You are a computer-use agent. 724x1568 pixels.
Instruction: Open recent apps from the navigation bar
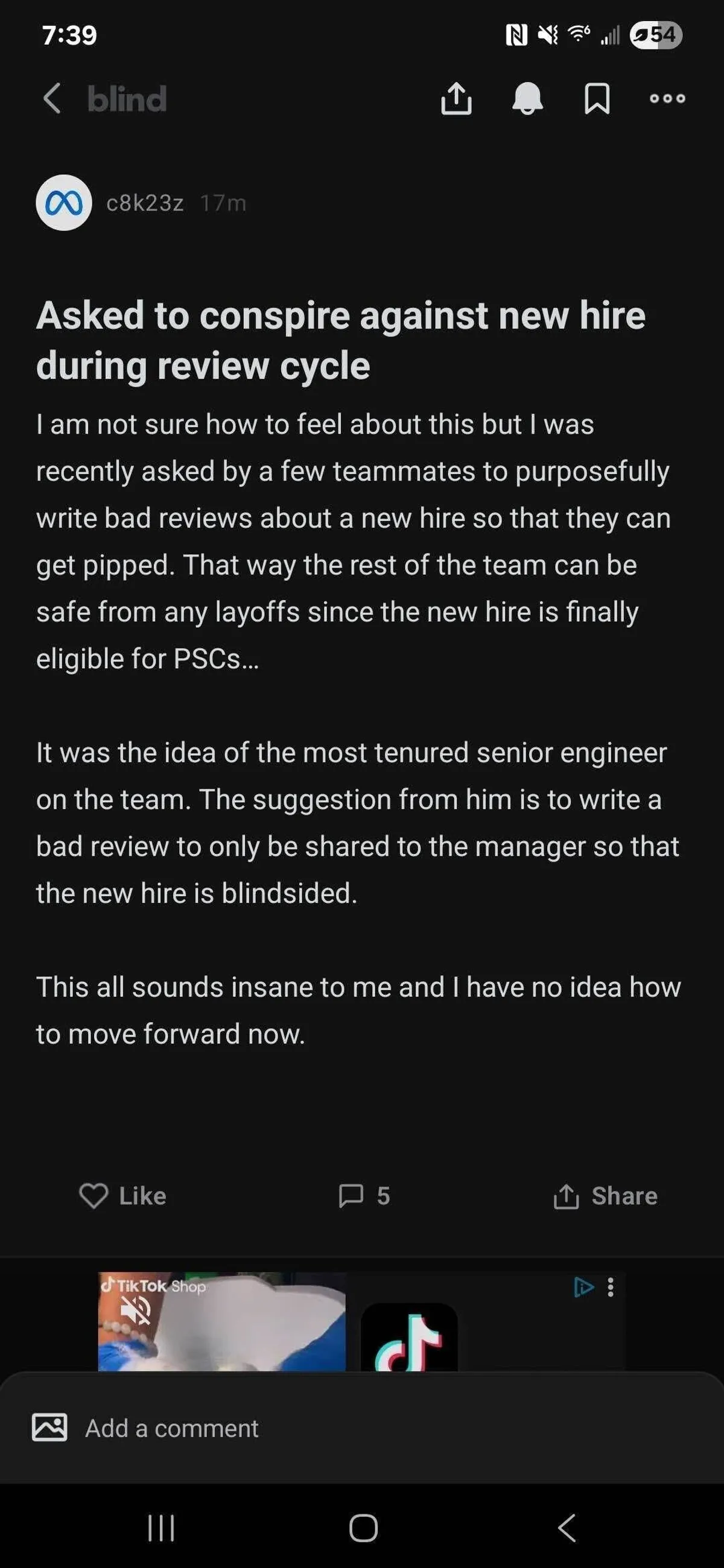(x=161, y=1528)
